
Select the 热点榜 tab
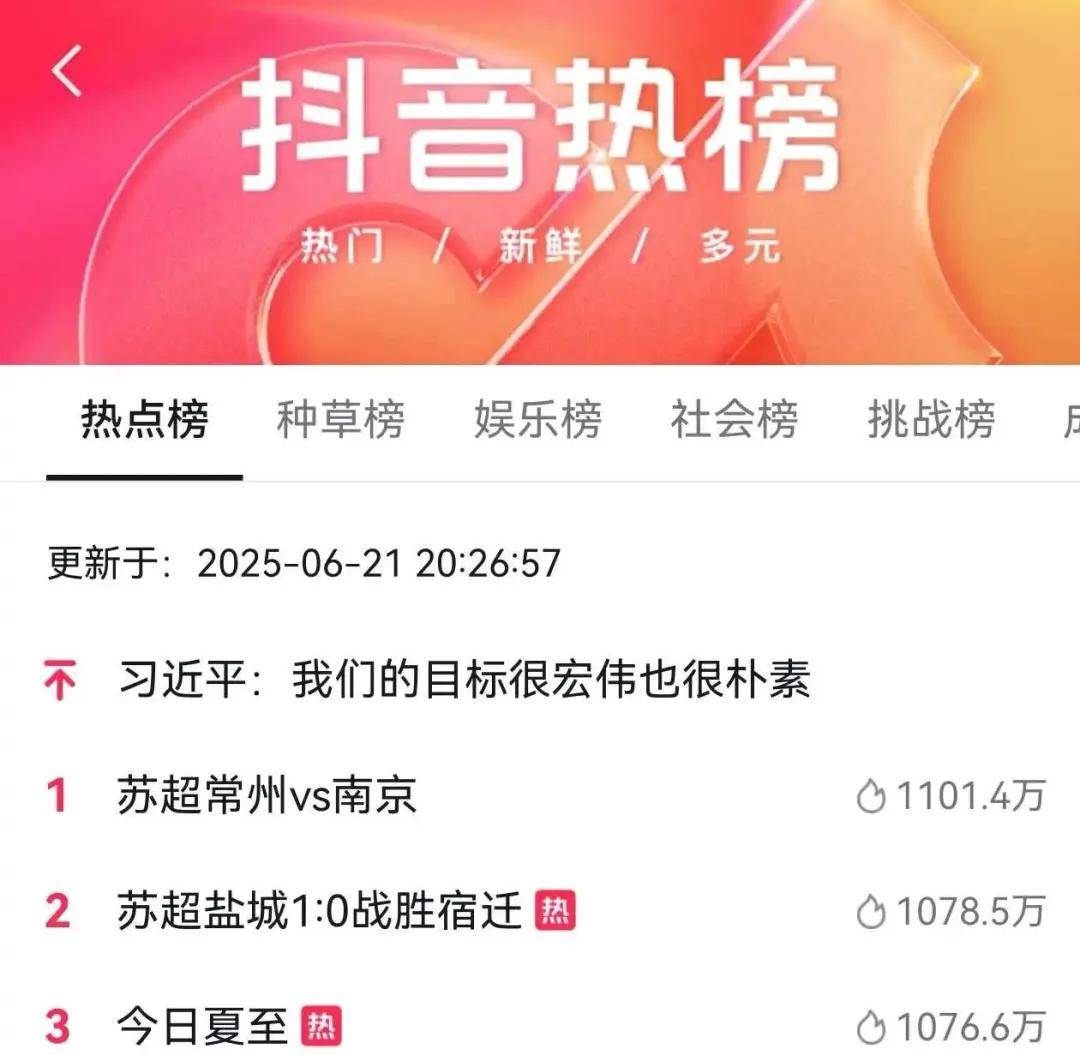pos(145,420)
